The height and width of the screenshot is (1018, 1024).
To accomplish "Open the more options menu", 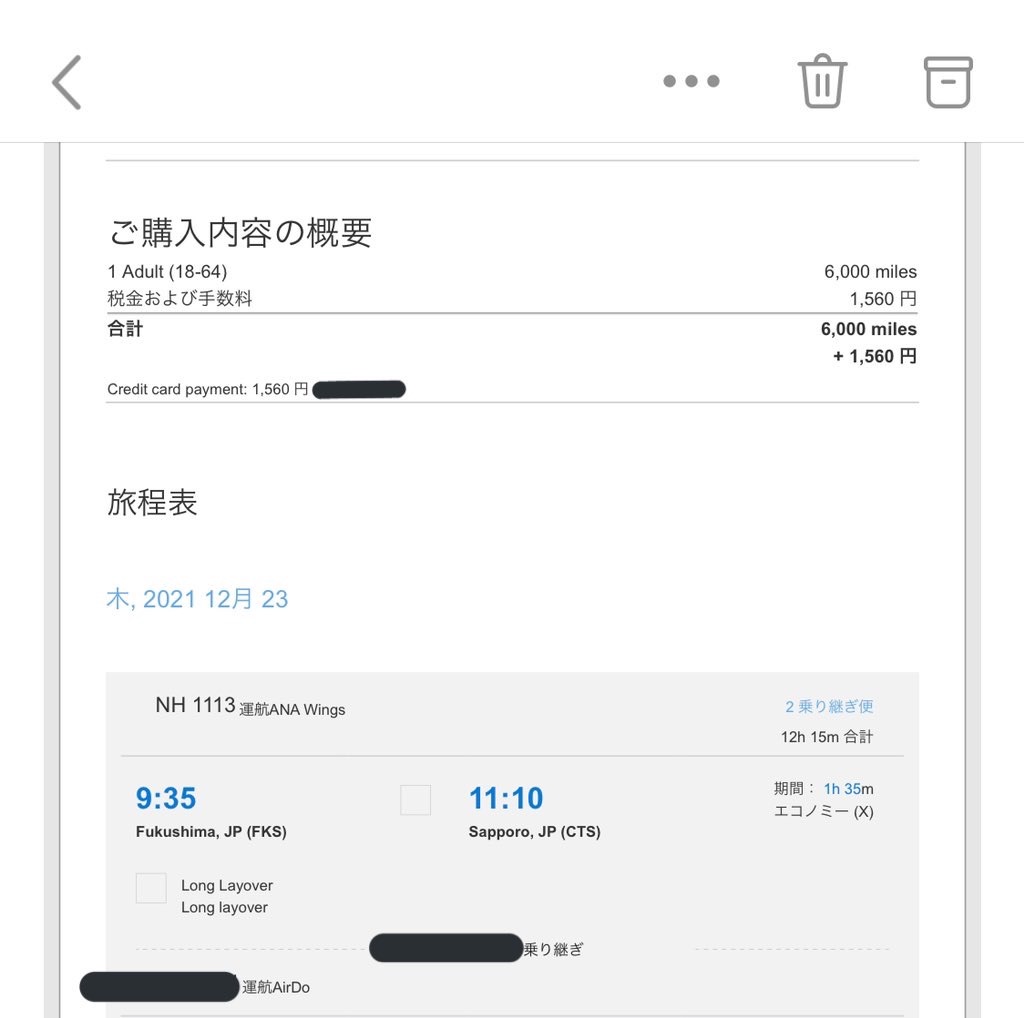I will click(x=691, y=82).
